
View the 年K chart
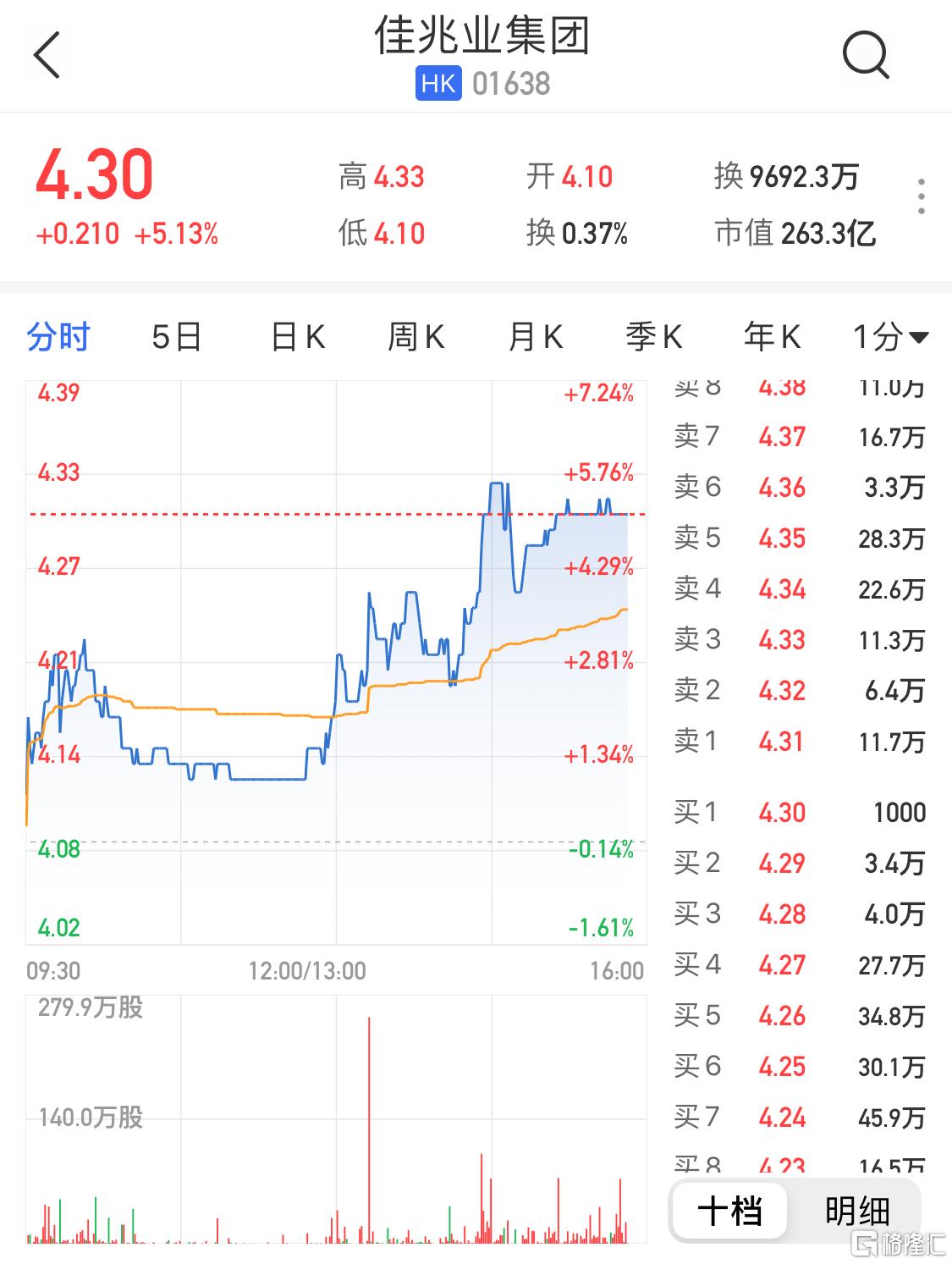click(772, 337)
